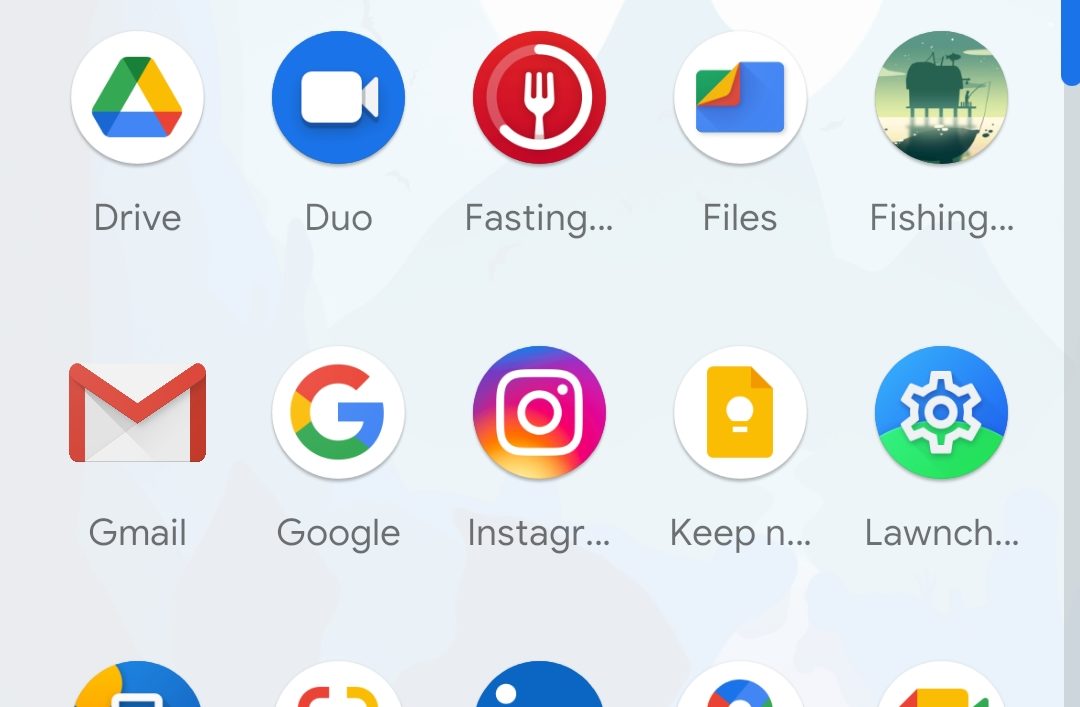1080x707 pixels.
Task: Open the Files app
Action: (740, 98)
